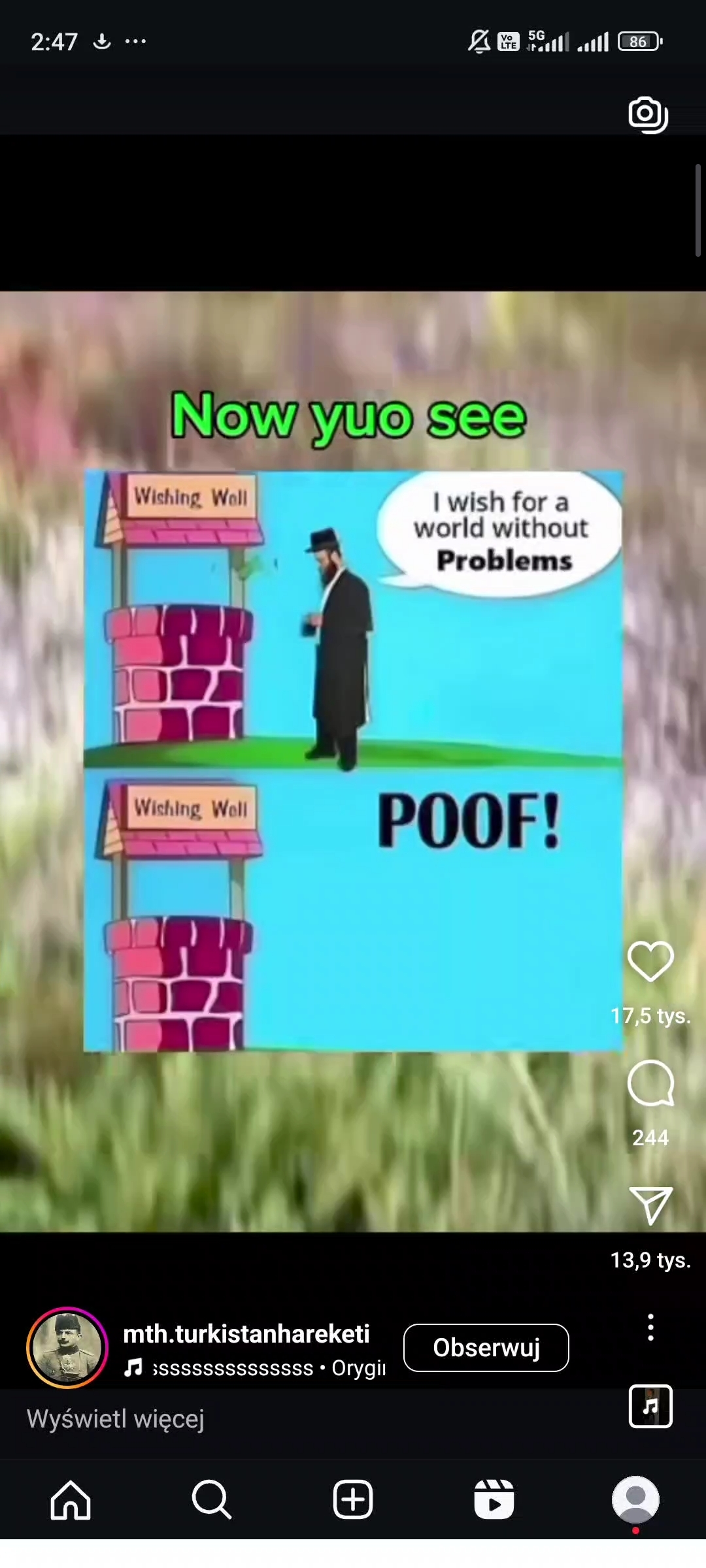This screenshot has height=1568, width=706.
Task: Open mth.turkistanhareketi profile picture
Action: (x=67, y=1347)
